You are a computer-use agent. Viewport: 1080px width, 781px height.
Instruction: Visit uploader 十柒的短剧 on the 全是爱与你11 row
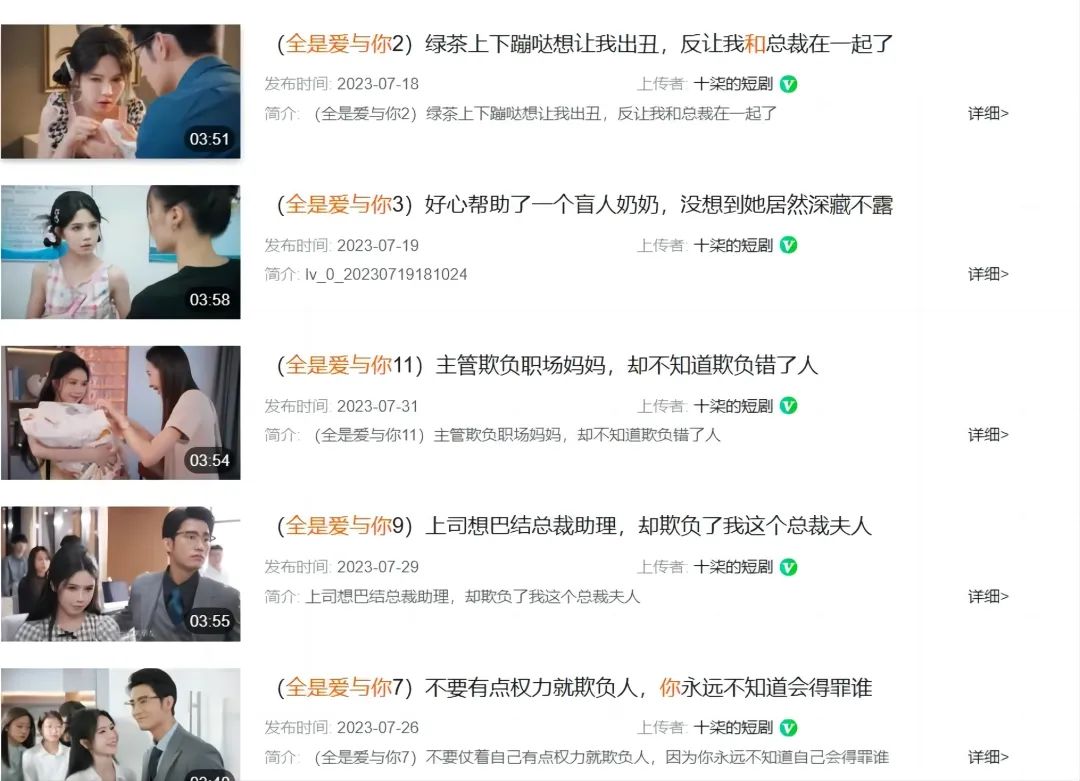pos(733,406)
